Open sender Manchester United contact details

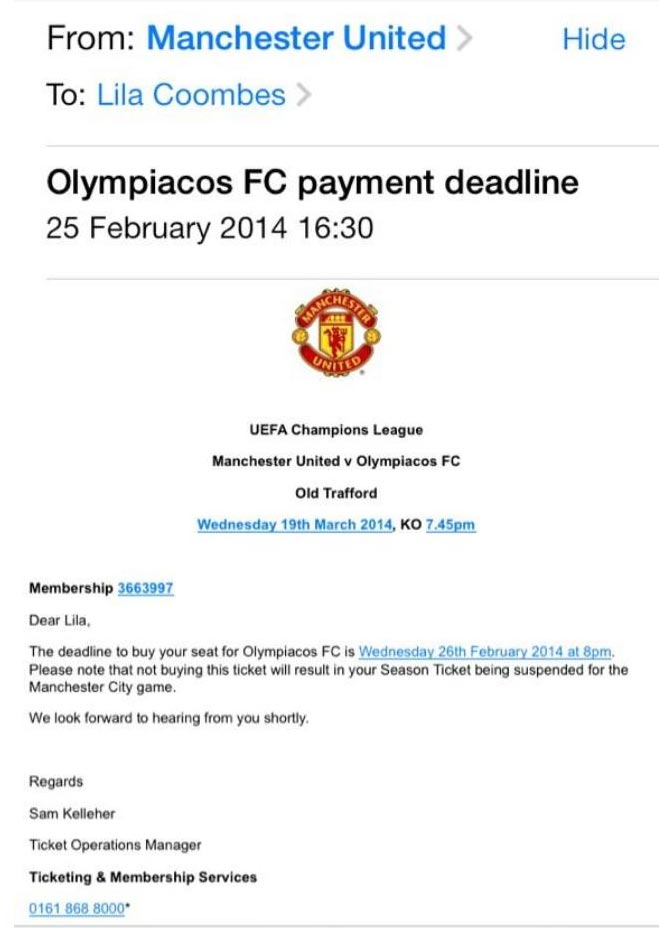[x=296, y=39]
